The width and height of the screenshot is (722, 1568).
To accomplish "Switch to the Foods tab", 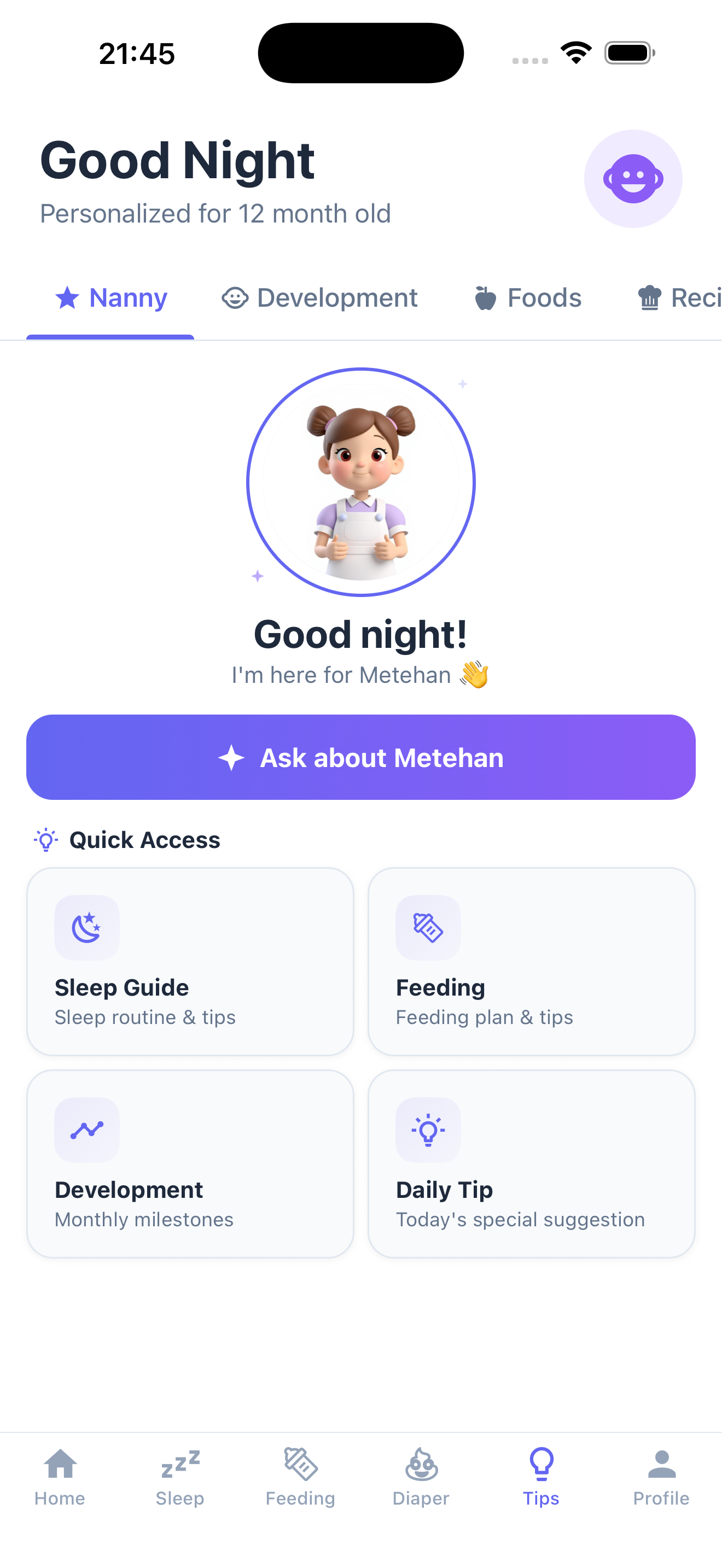I will click(x=527, y=297).
